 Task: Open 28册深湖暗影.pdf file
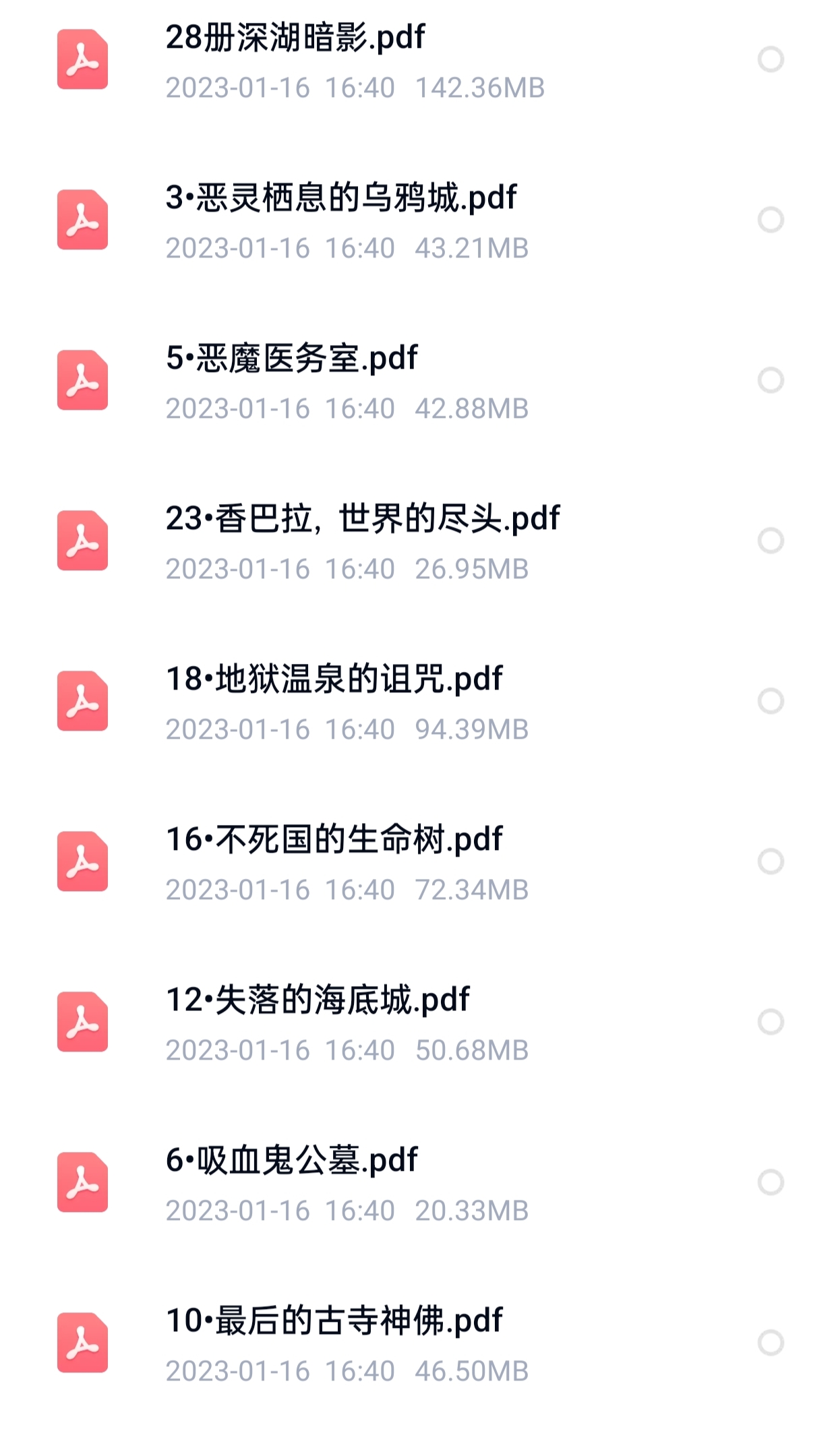pos(295,38)
